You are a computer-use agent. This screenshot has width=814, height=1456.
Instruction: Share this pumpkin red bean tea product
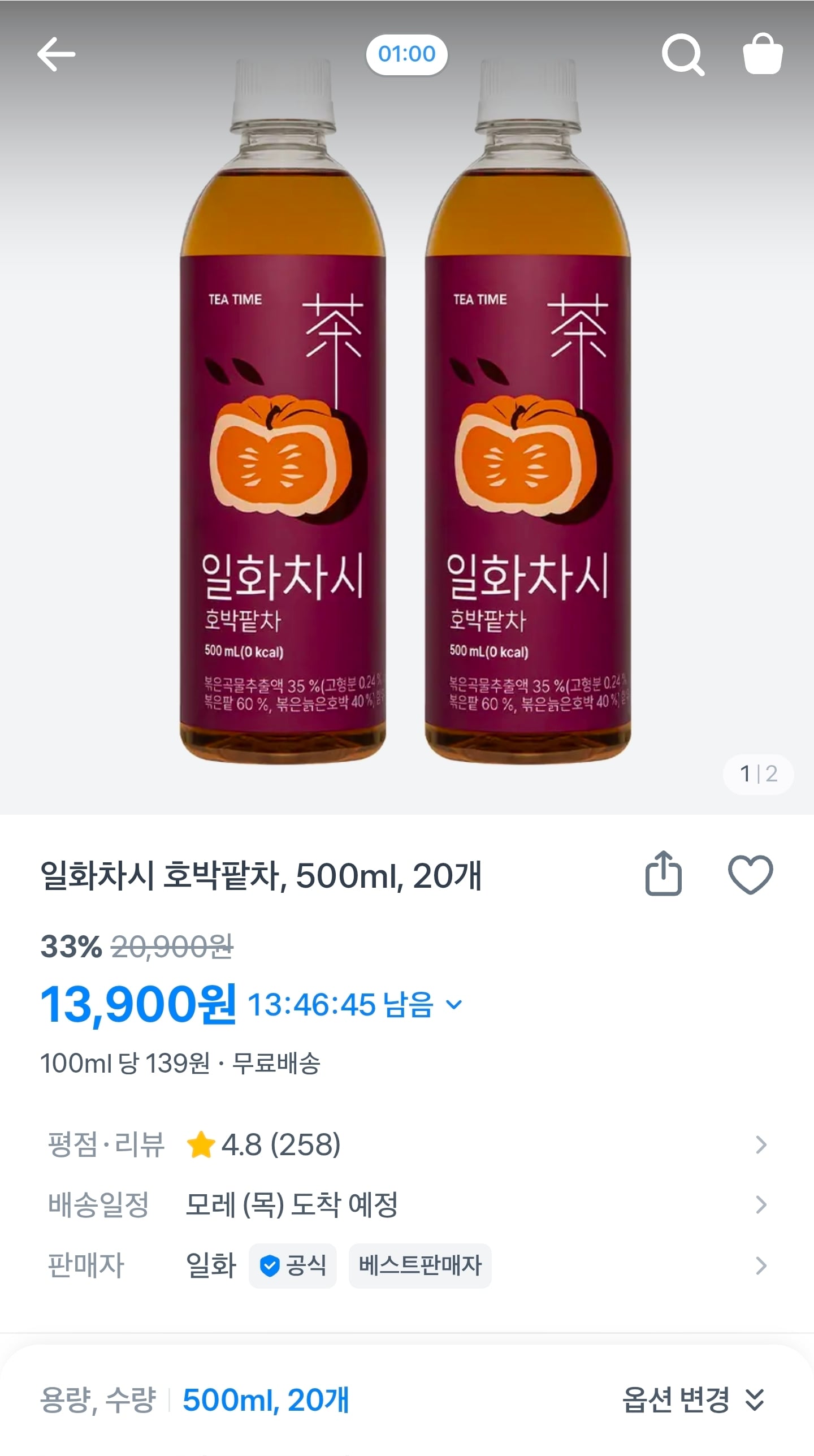point(663,874)
